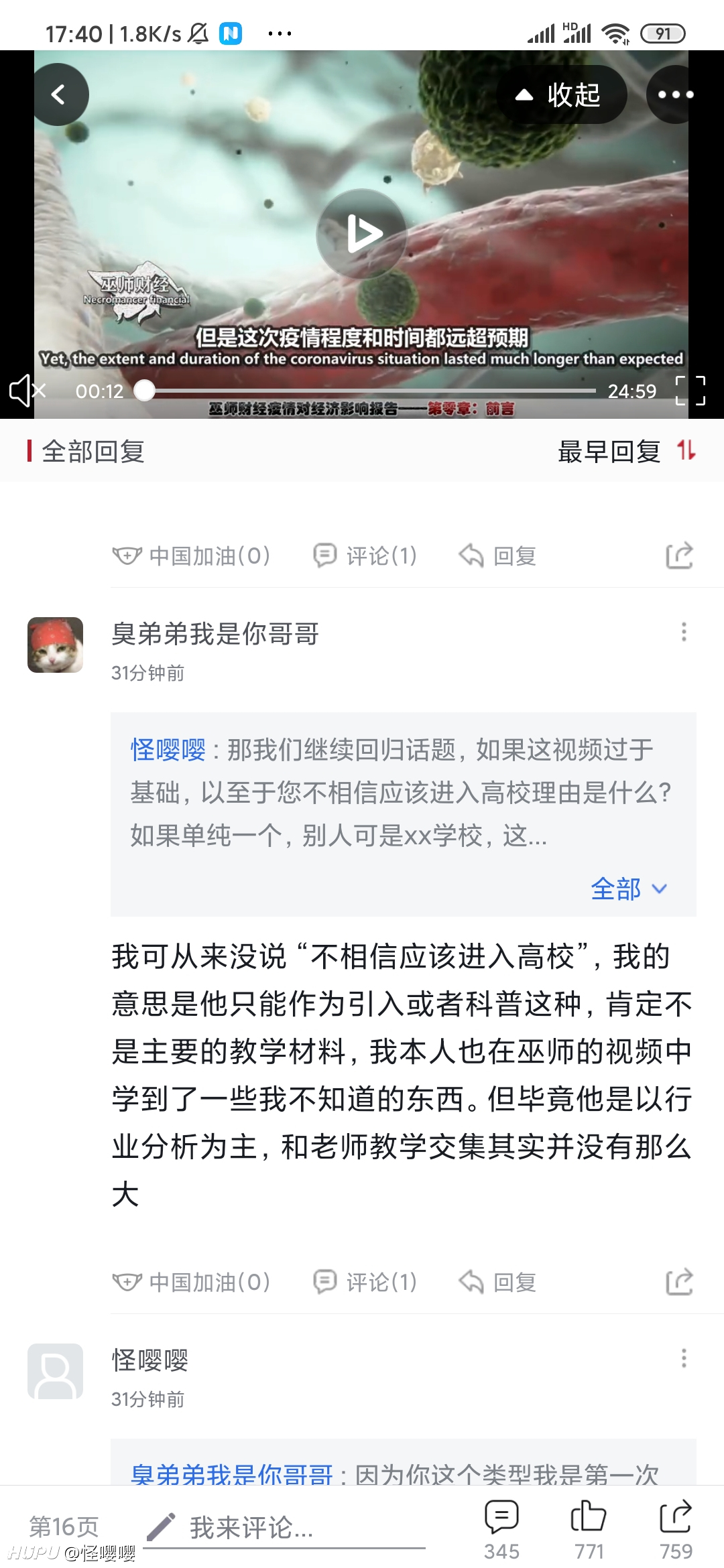
Task: Share 臭弟弟我是你哥哥's reply
Action: pyautogui.click(x=679, y=1282)
